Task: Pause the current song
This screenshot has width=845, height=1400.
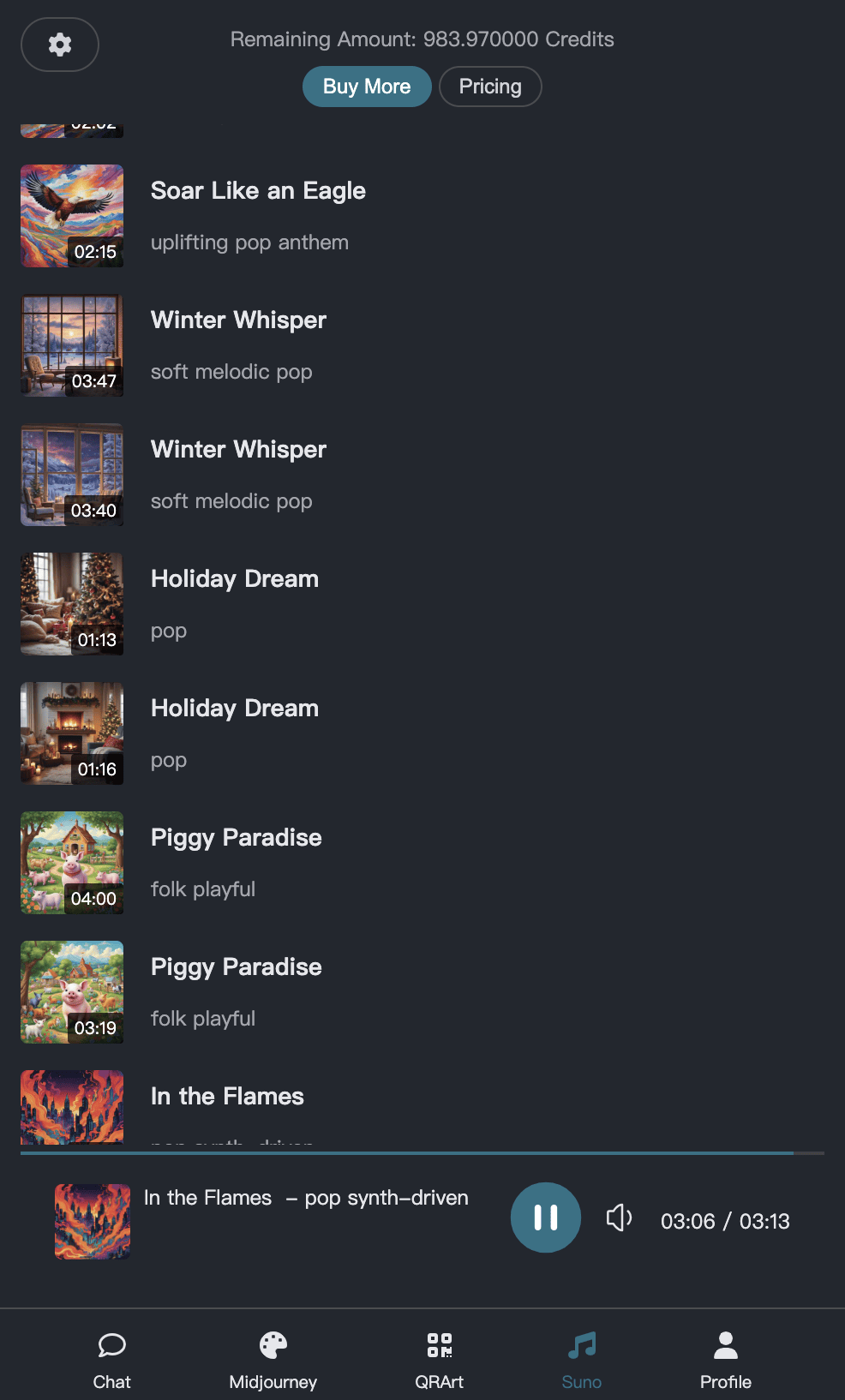Action: pos(546,1218)
